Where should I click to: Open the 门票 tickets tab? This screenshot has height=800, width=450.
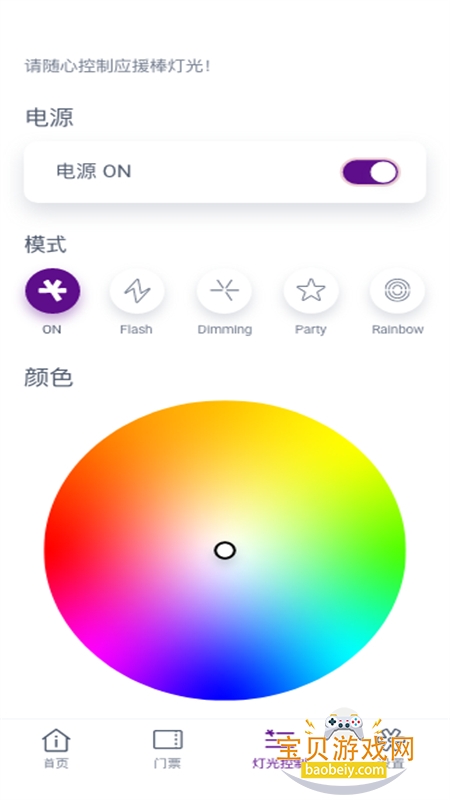point(167,748)
